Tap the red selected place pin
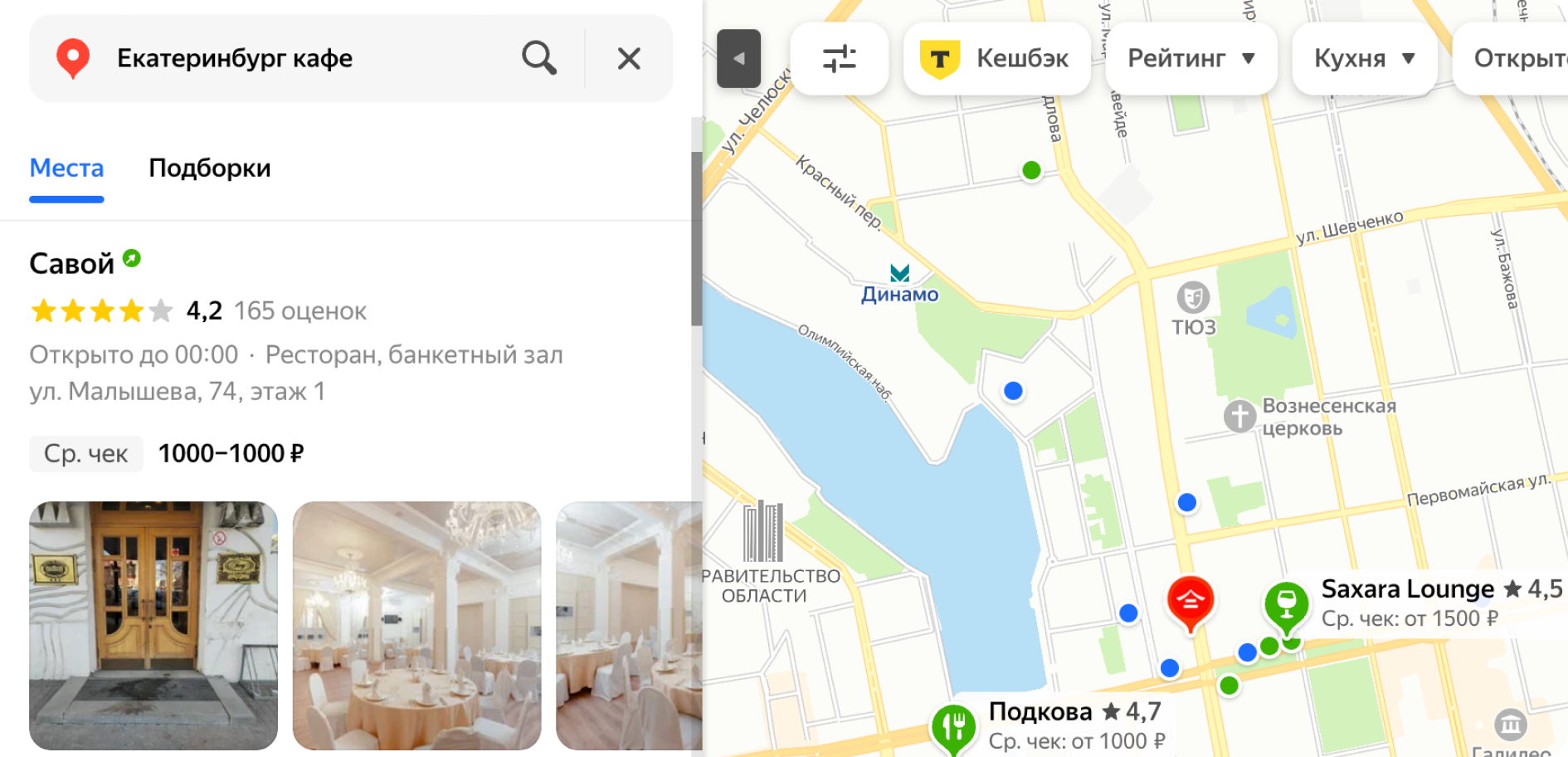 pyautogui.click(x=1191, y=601)
